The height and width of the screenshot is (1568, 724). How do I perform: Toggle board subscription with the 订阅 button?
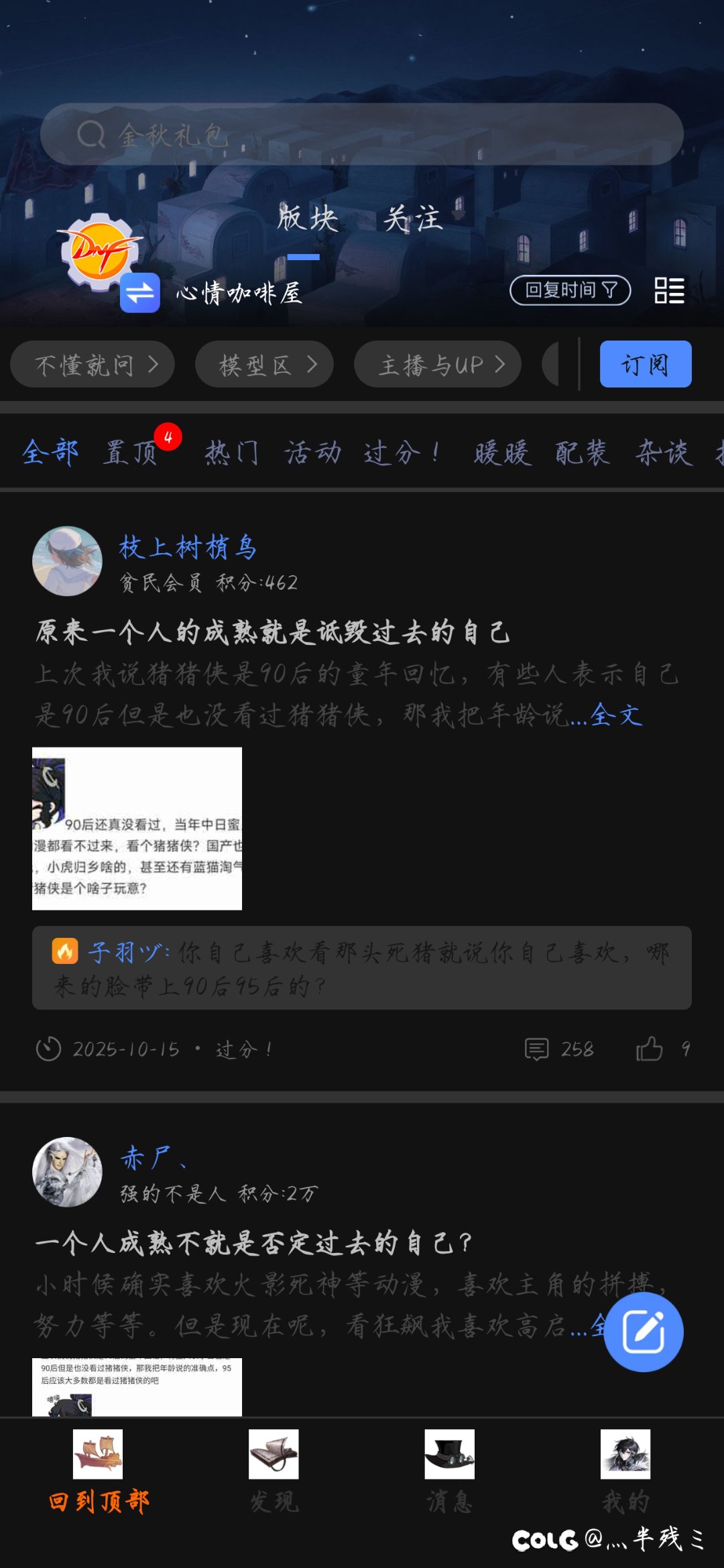pyautogui.click(x=646, y=363)
